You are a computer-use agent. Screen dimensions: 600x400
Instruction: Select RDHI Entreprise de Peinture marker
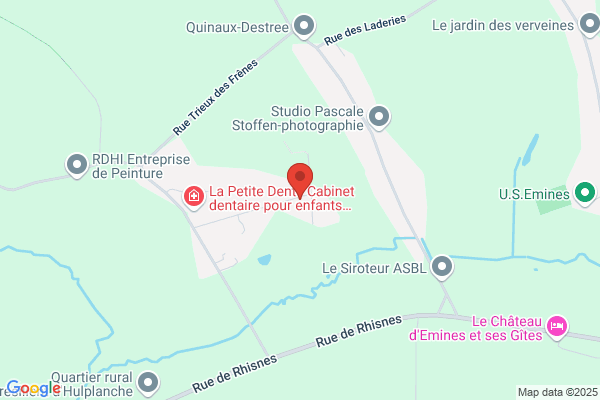click(x=76, y=165)
